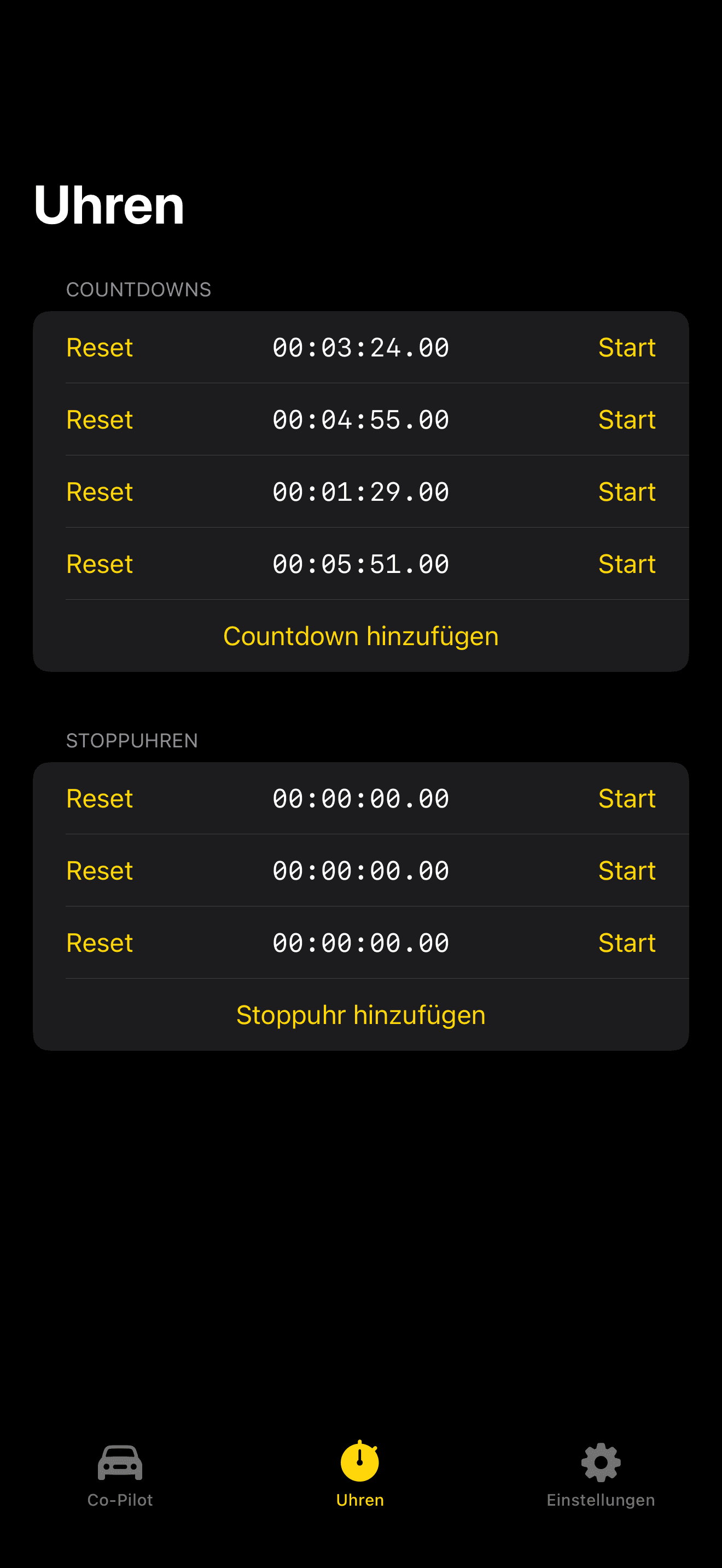Start the third stopwatch

626,942
